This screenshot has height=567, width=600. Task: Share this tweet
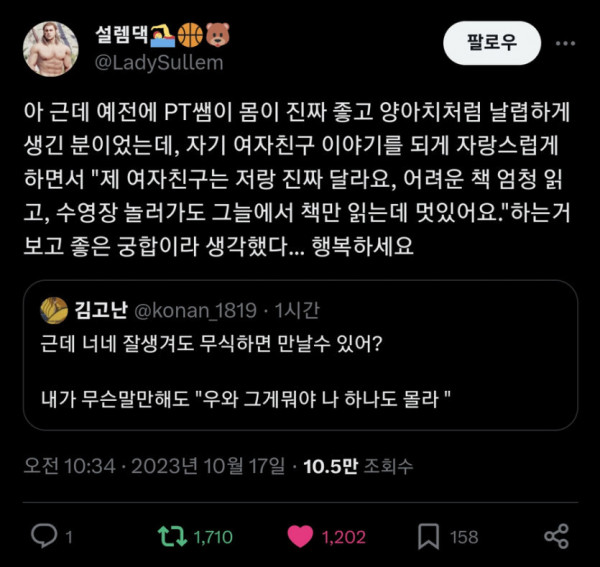pos(556,536)
